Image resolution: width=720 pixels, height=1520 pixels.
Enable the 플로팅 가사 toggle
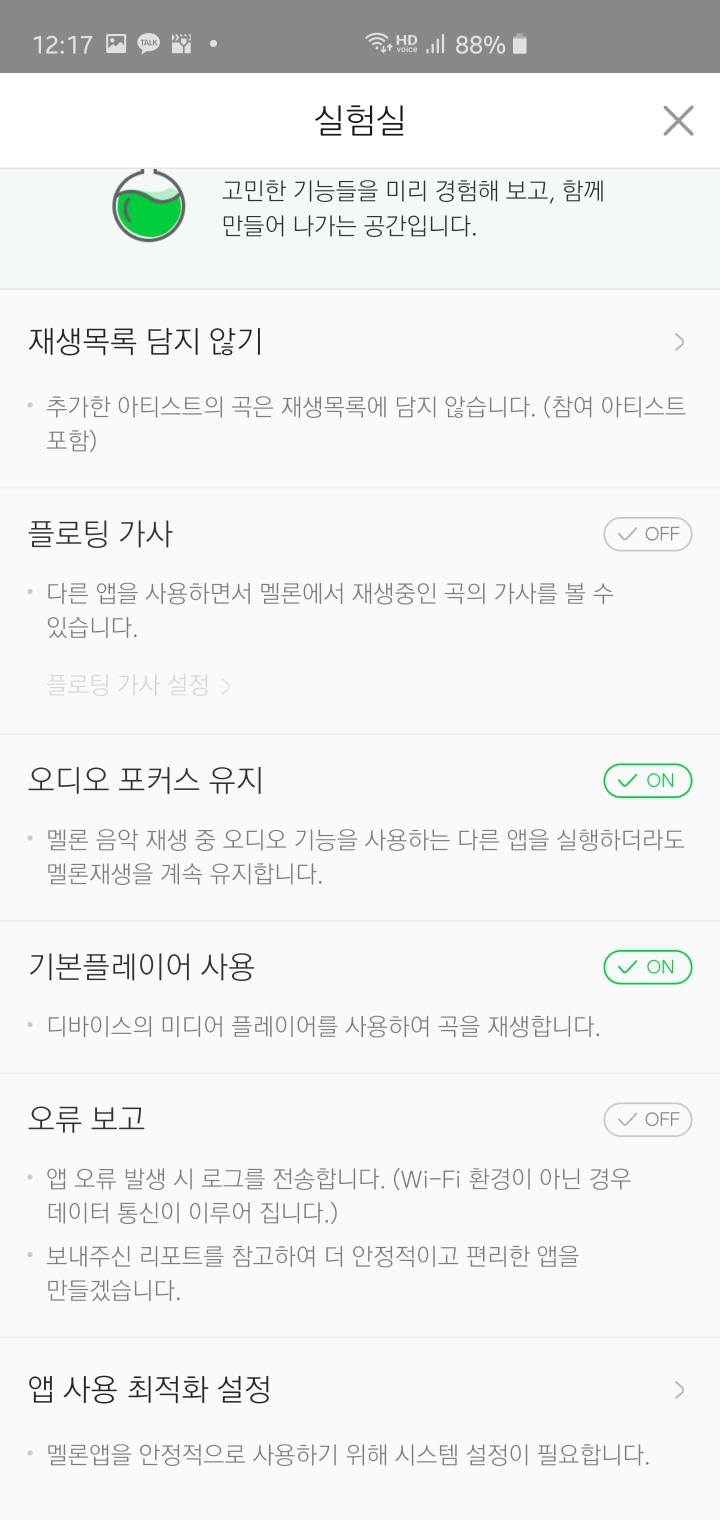pyautogui.click(x=647, y=533)
